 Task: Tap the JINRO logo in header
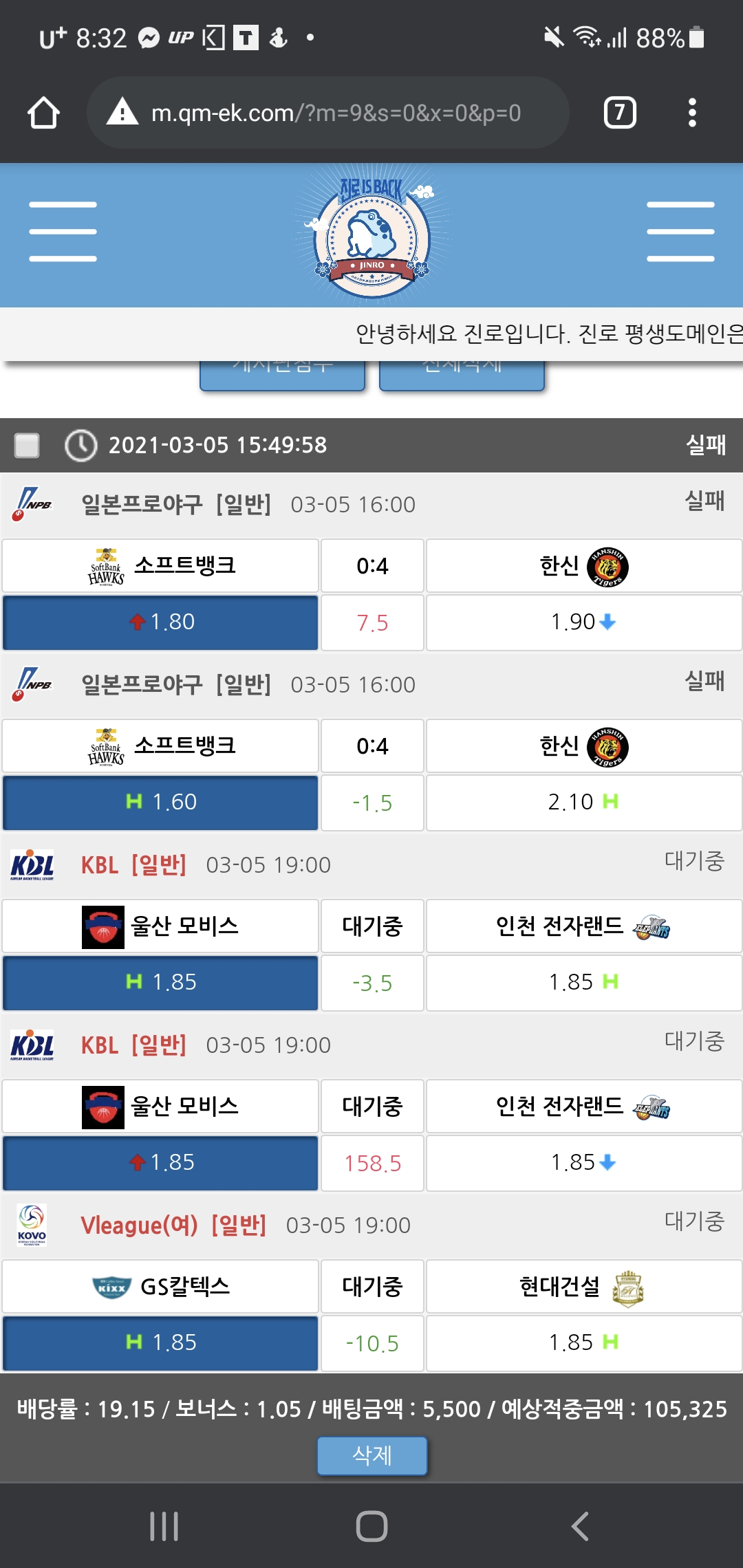click(x=372, y=238)
